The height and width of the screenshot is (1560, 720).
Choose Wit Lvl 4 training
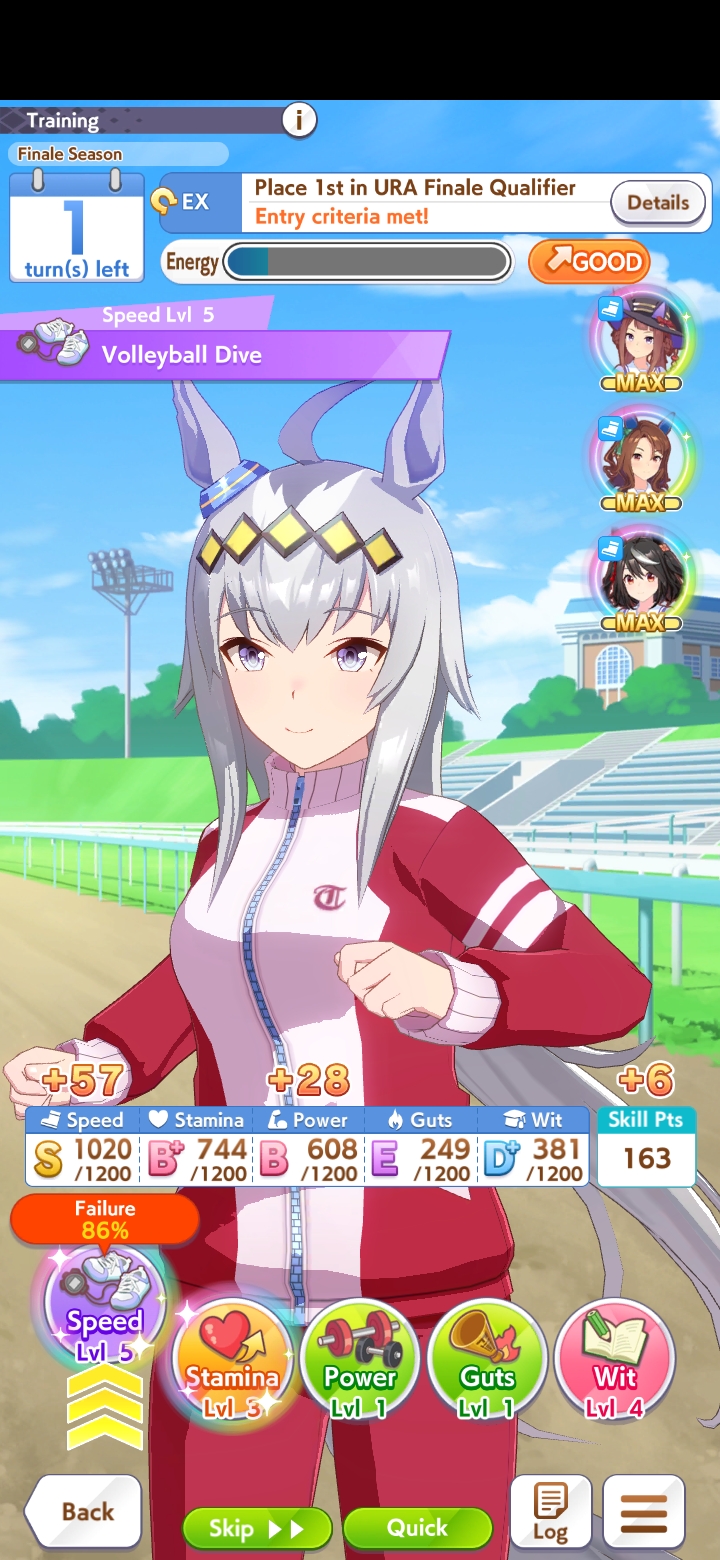click(x=614, y=1358)
